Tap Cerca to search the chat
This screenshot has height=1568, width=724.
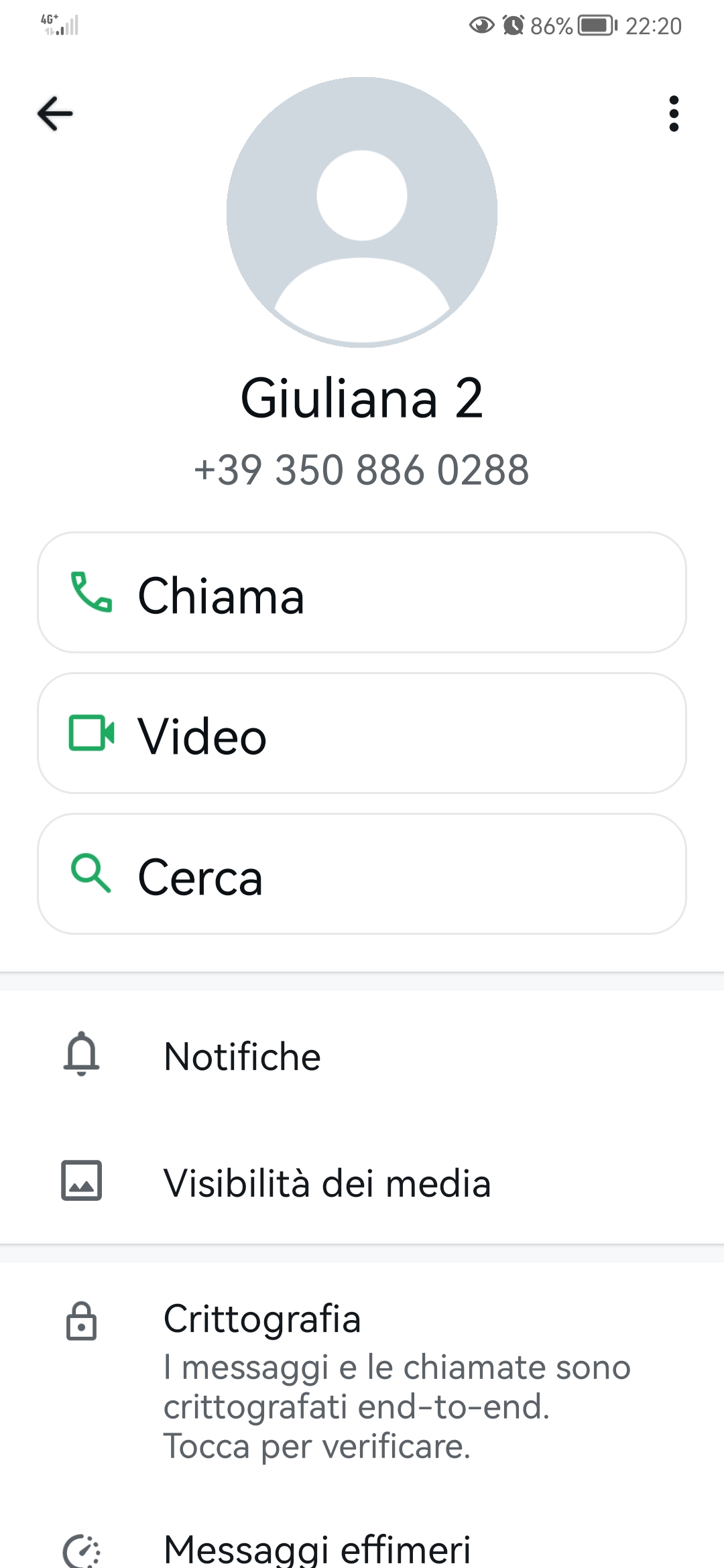click(x=362, y=874)
